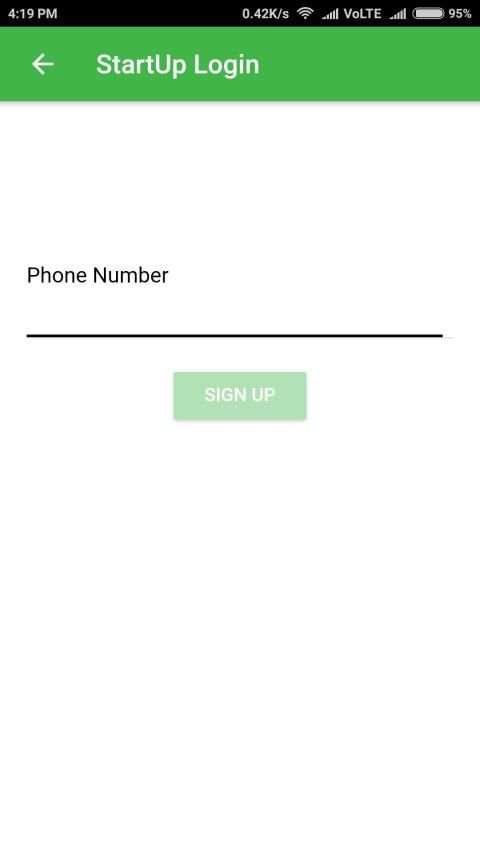Tap the SIGN UP button

[x=240, y=395]
